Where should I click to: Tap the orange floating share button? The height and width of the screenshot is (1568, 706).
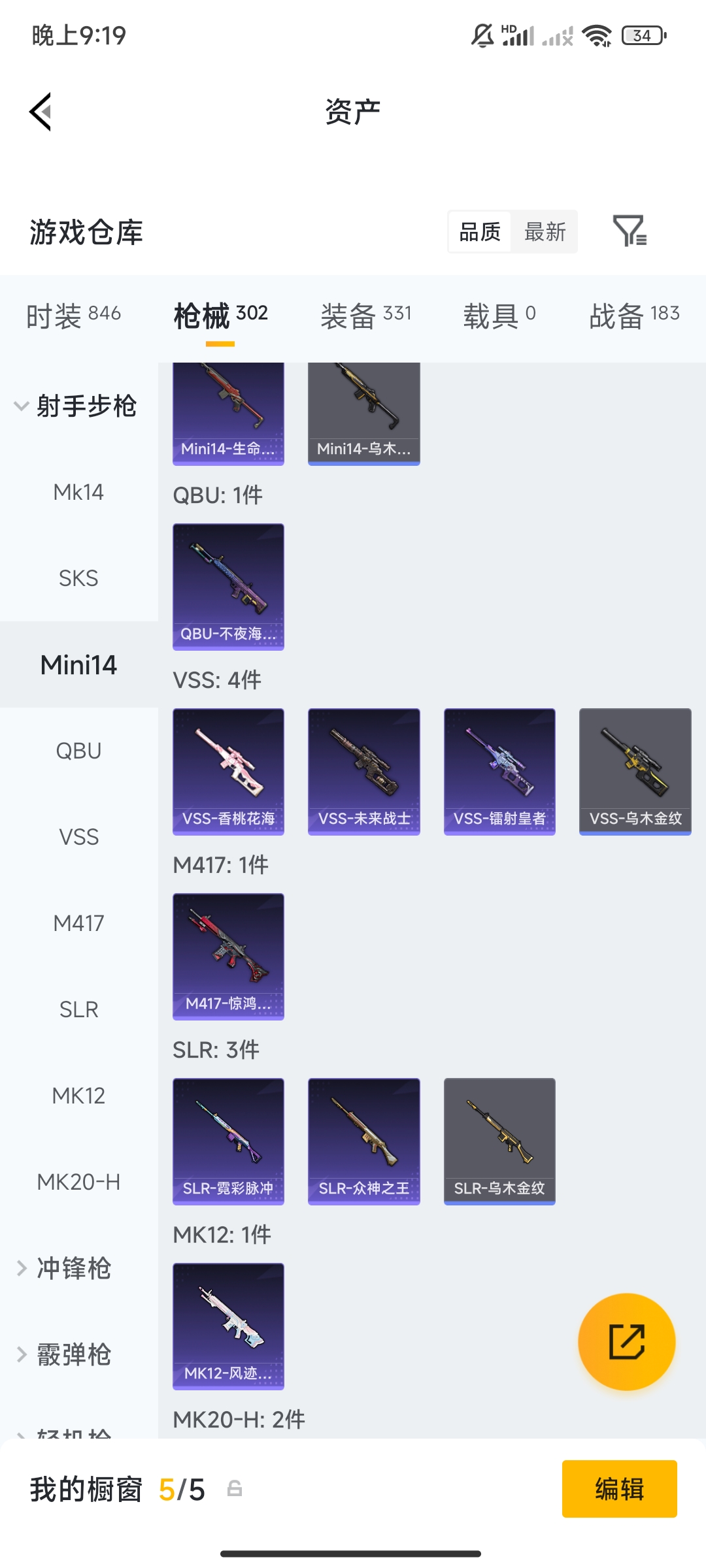626,1341
